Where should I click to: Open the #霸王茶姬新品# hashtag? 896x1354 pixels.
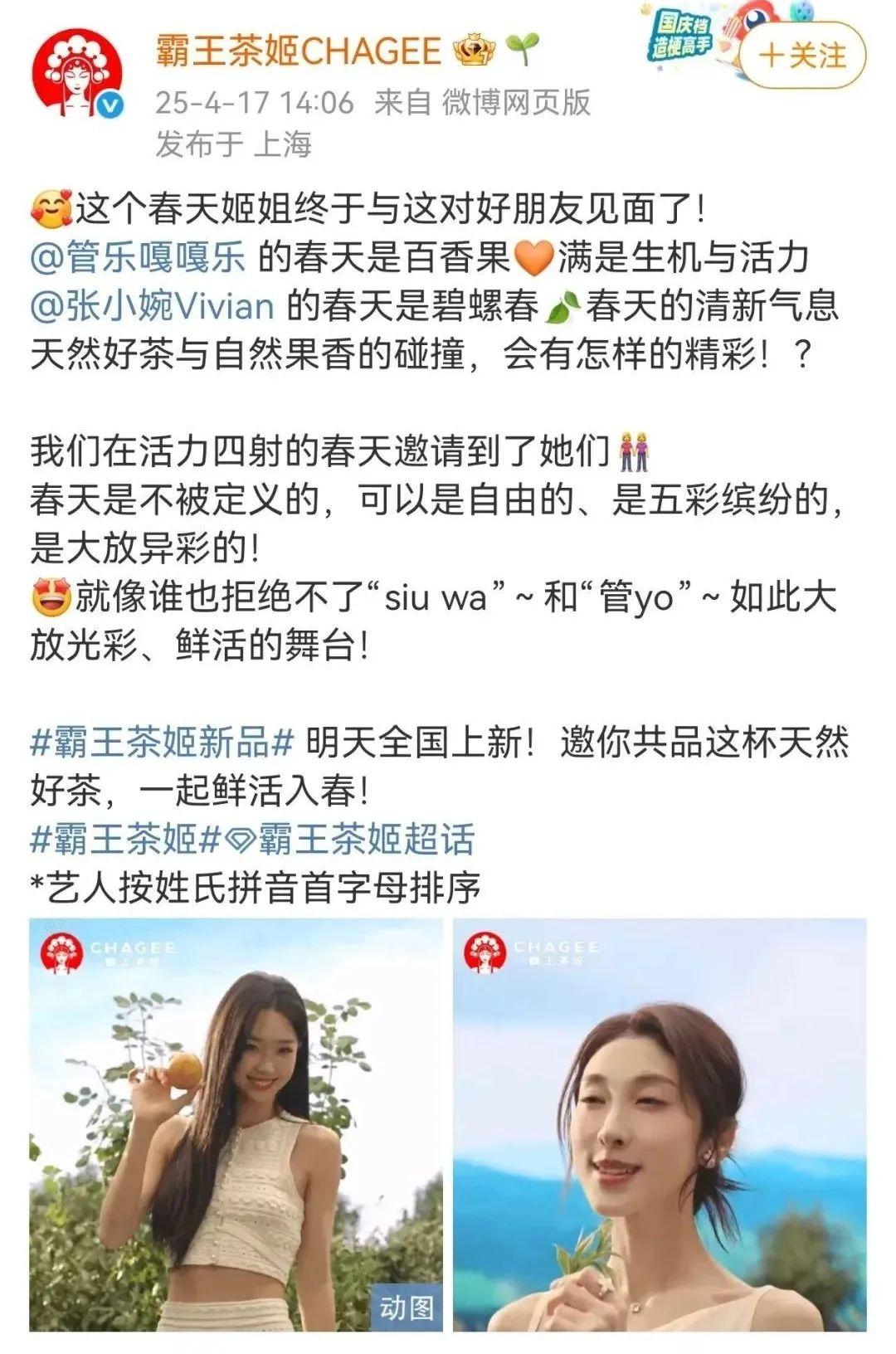point(162,743)
